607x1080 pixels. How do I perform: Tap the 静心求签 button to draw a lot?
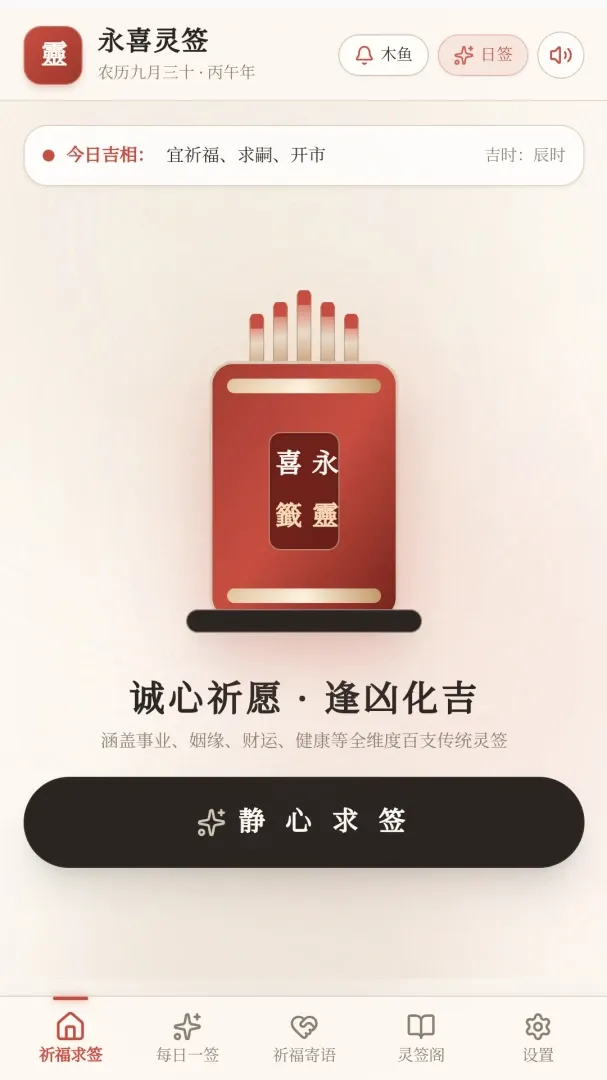(x=304, y=822)
